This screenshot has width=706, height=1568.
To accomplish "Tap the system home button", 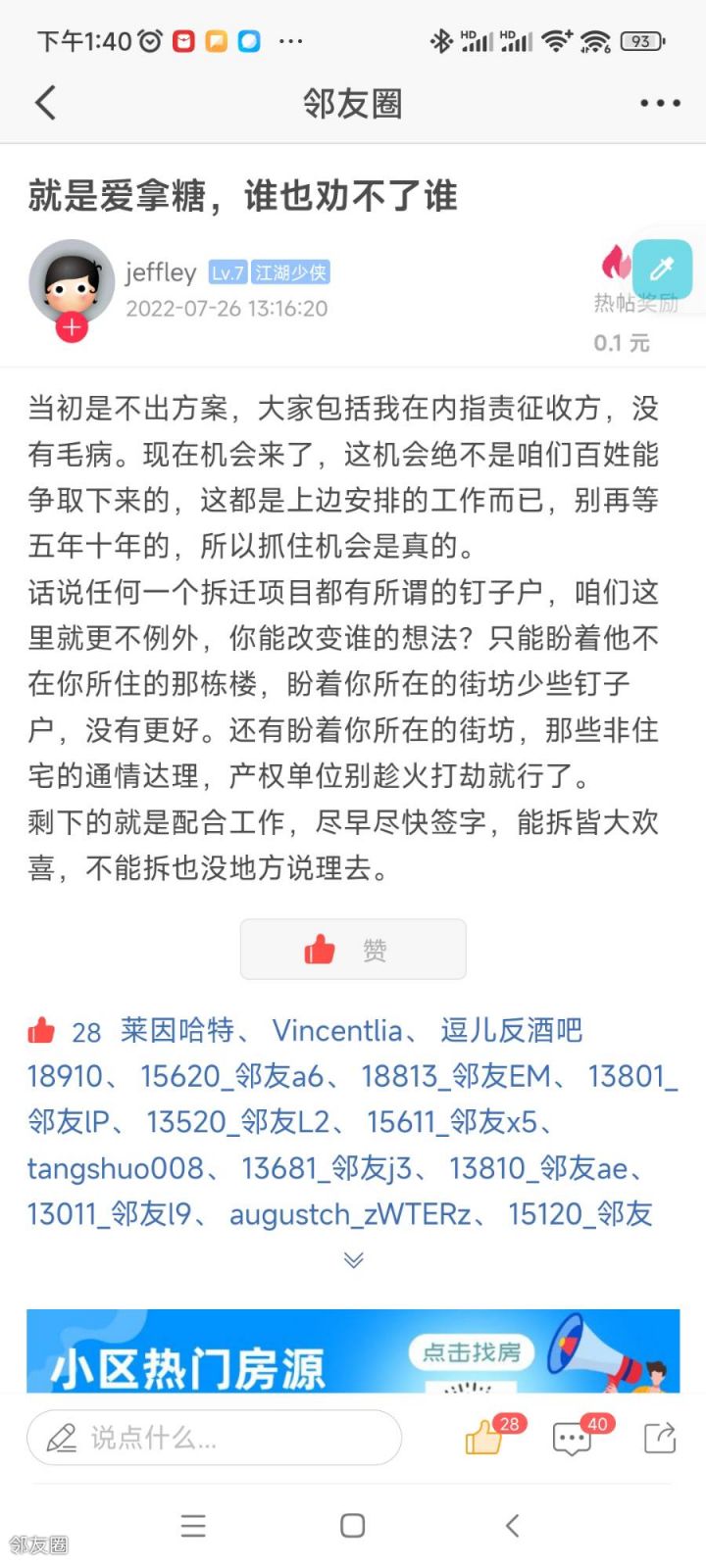I will 353,1526.
